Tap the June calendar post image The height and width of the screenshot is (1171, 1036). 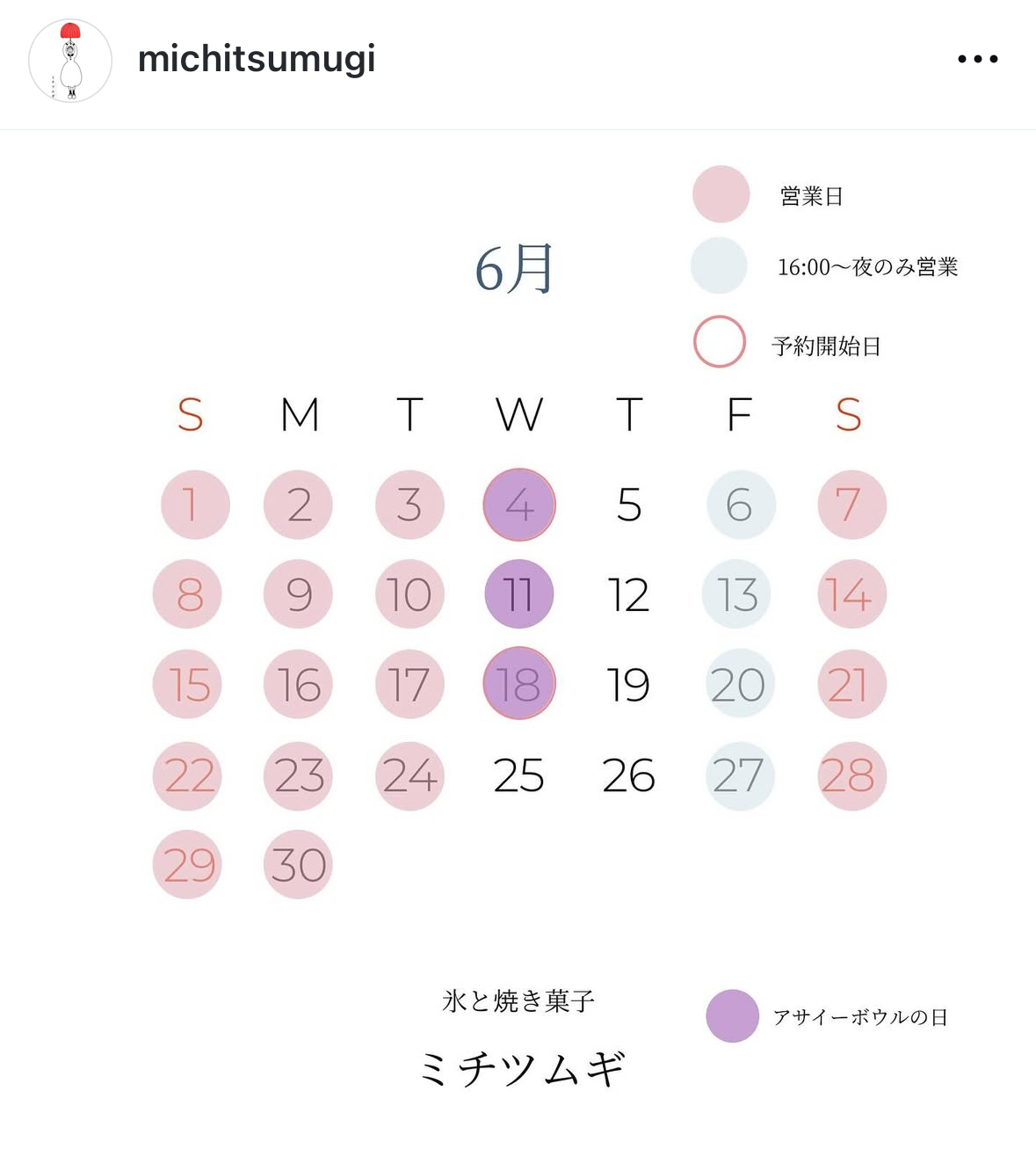518,651
